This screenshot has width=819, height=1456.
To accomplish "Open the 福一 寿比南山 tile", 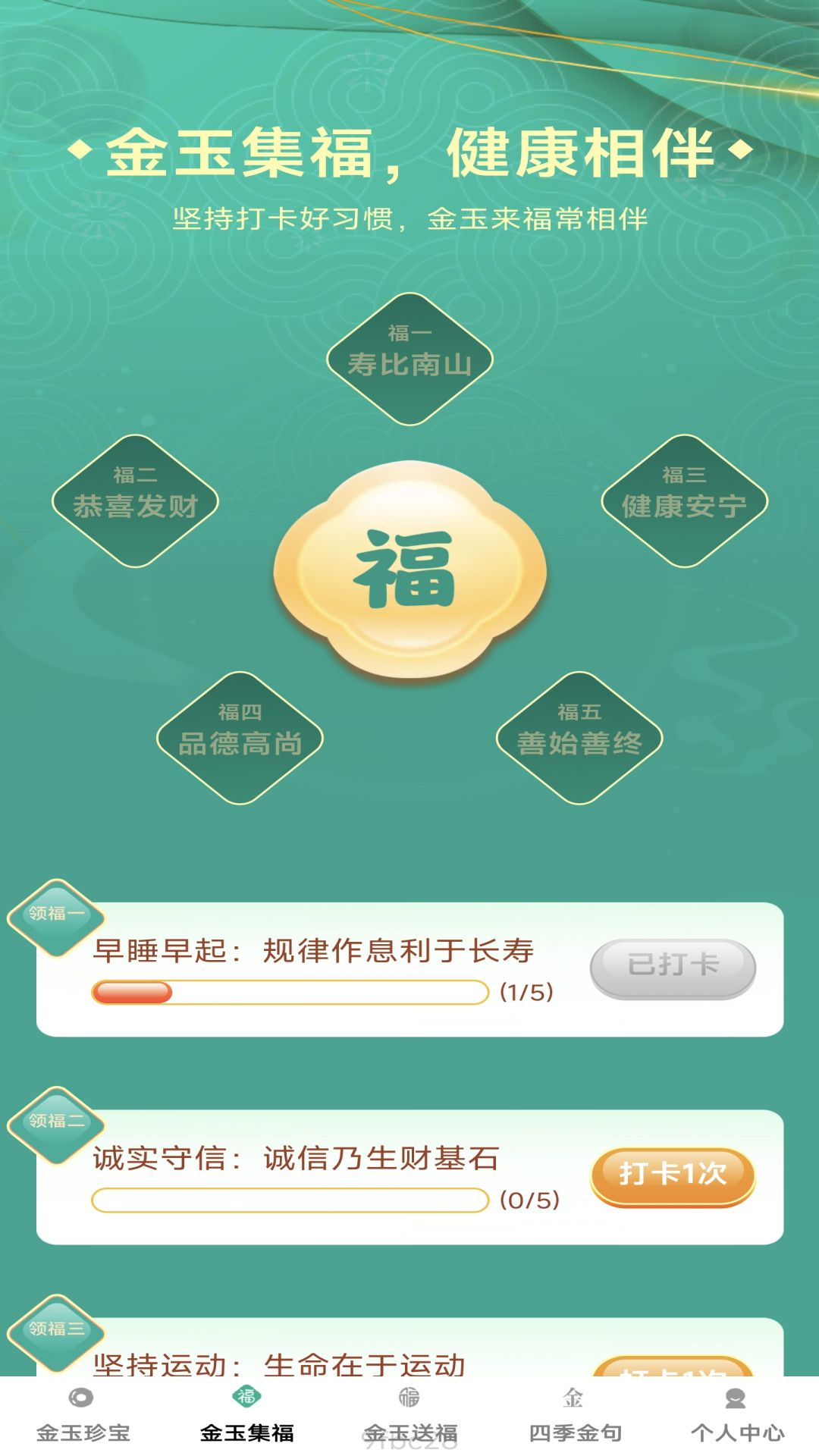I will coord(409,358).
